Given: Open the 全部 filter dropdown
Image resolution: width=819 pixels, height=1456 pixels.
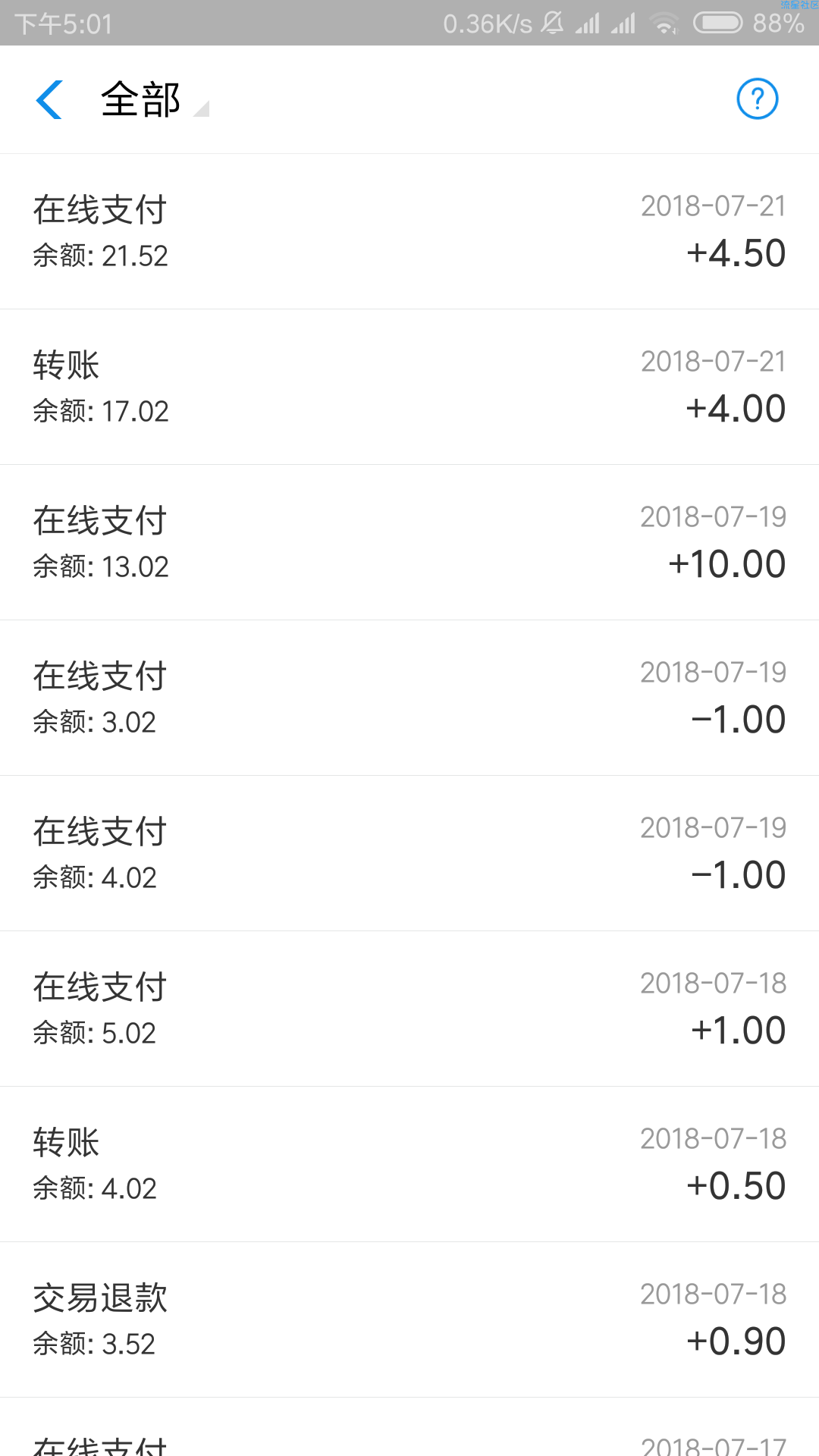Looking at the screenshot, I should [x=155, y=99].
